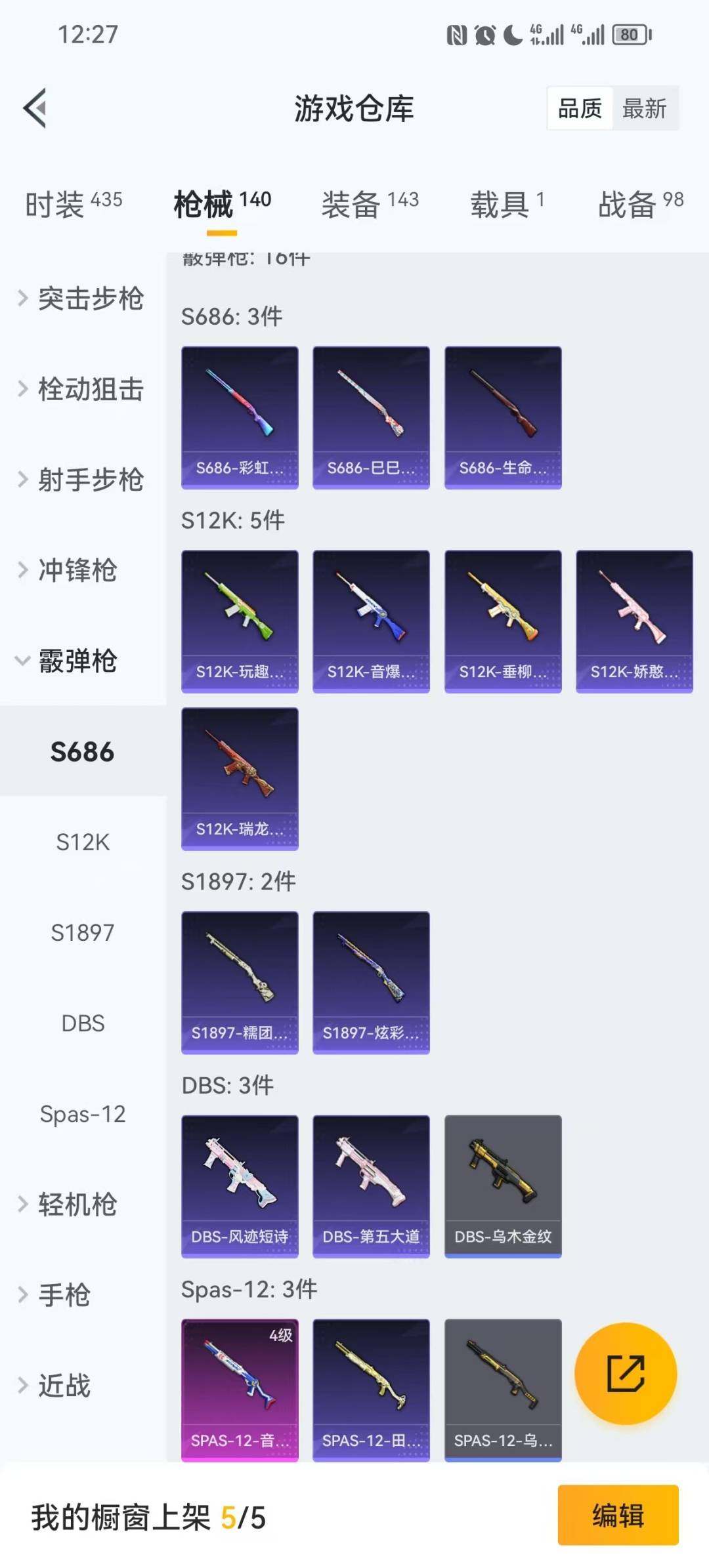Switch sorting to 最新
This screenshot has height=1568, width=709.
pos(645,108)
